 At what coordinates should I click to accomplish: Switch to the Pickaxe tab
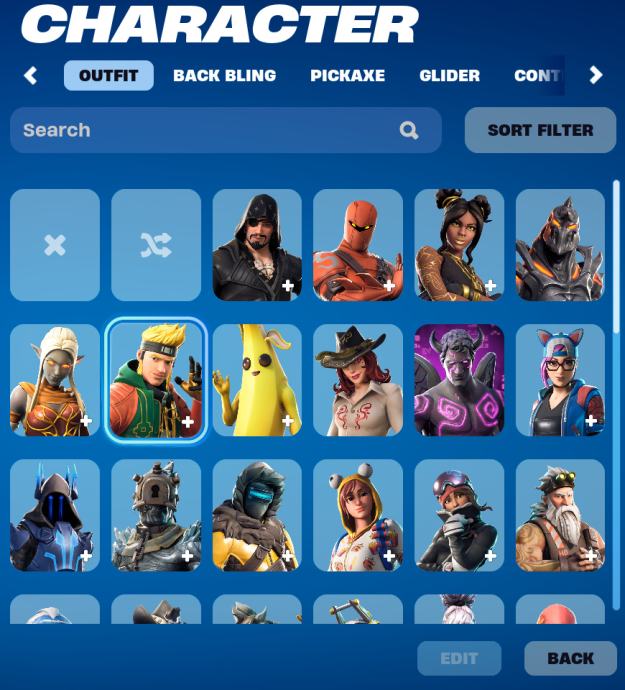point(347,75)
